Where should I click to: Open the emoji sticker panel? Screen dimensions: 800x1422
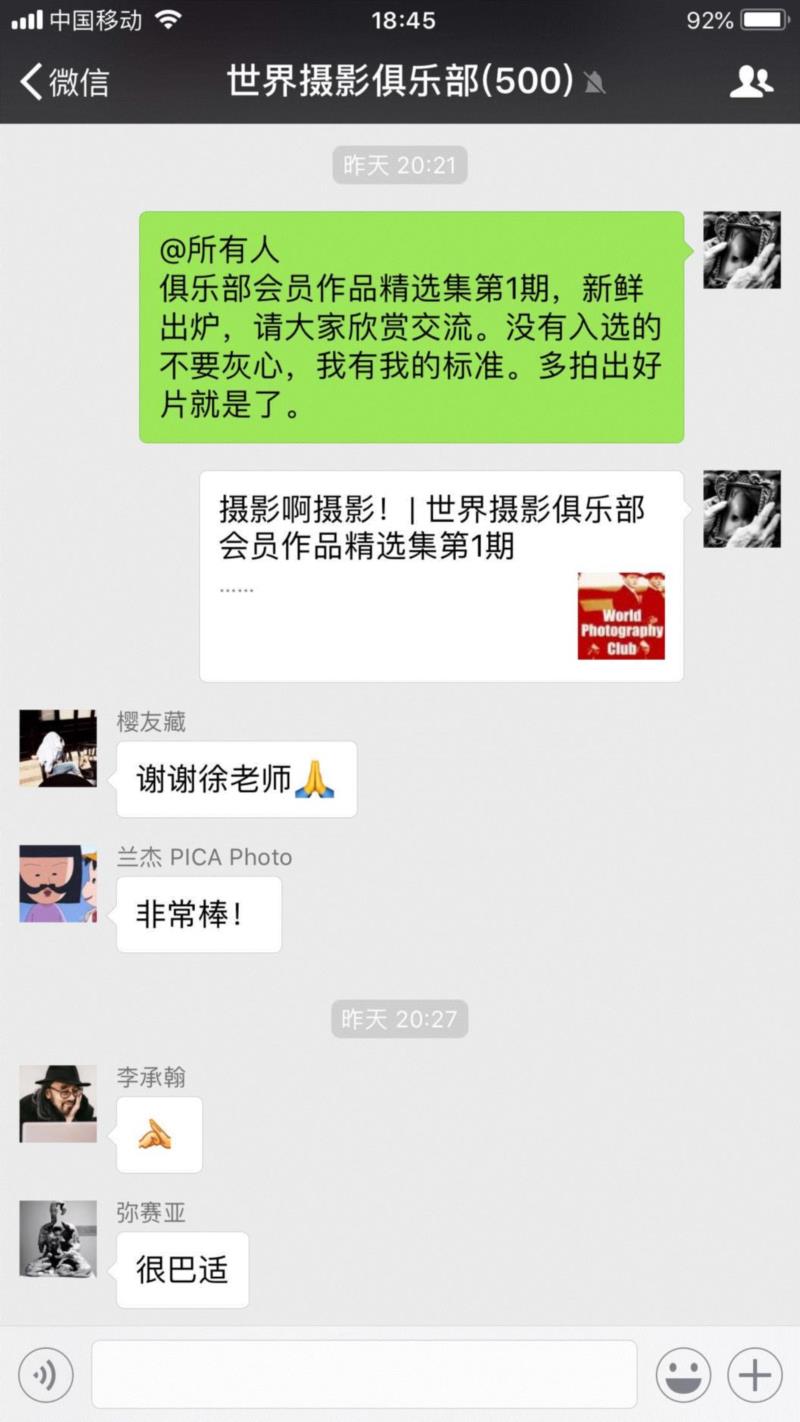[x=683, y=1375]
